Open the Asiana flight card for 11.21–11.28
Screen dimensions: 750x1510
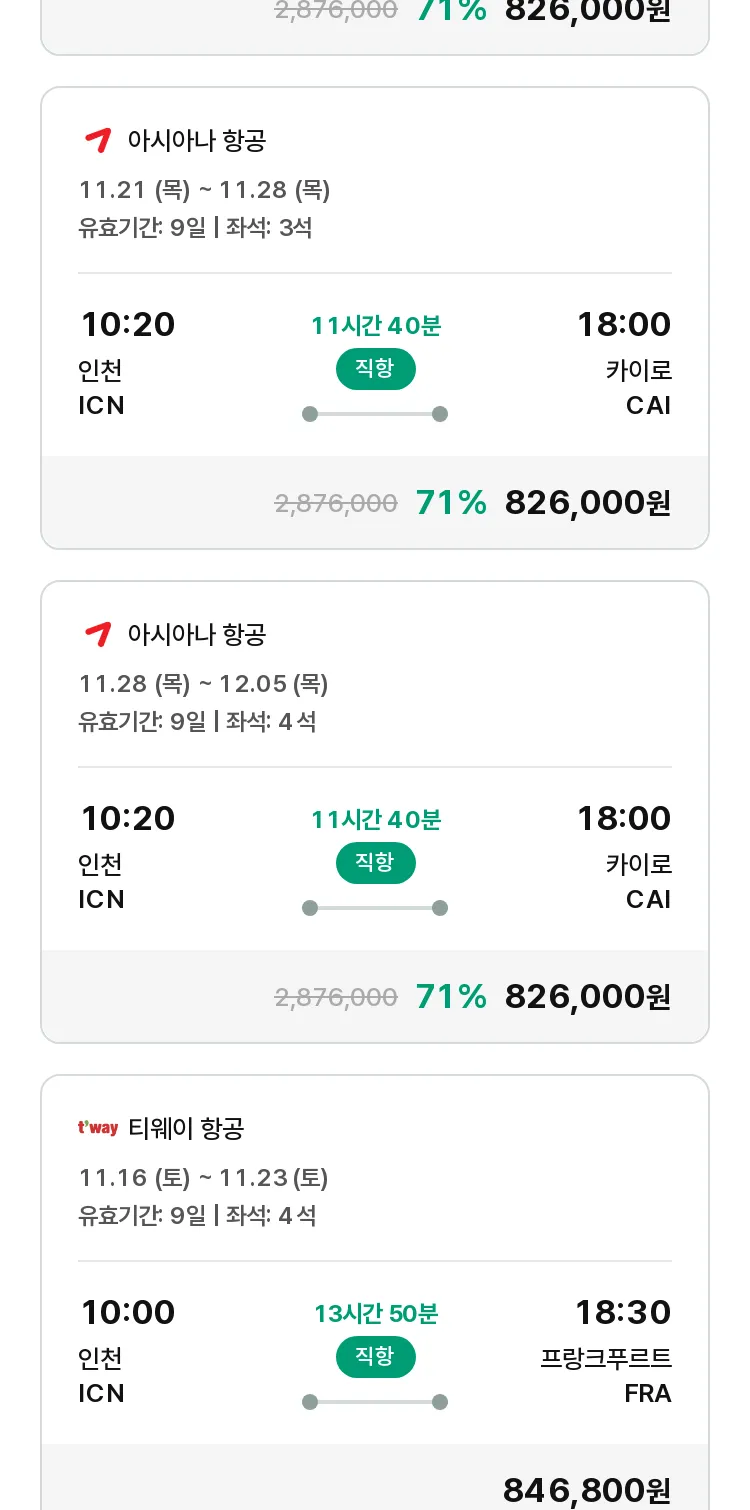pyautogui.click(x=375, y=318)
